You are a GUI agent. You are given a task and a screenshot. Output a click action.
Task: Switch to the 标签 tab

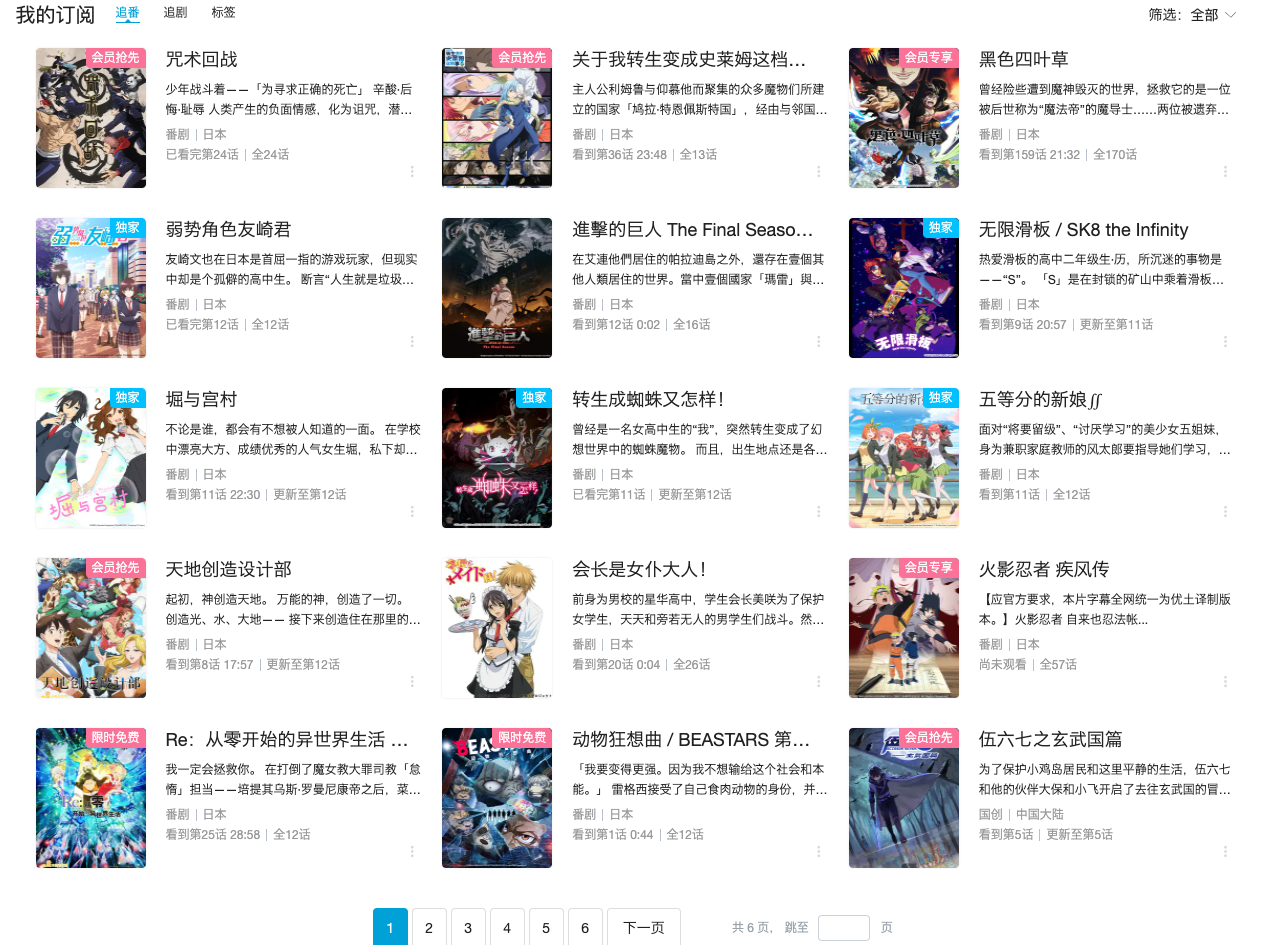click(x=223, y=13)
